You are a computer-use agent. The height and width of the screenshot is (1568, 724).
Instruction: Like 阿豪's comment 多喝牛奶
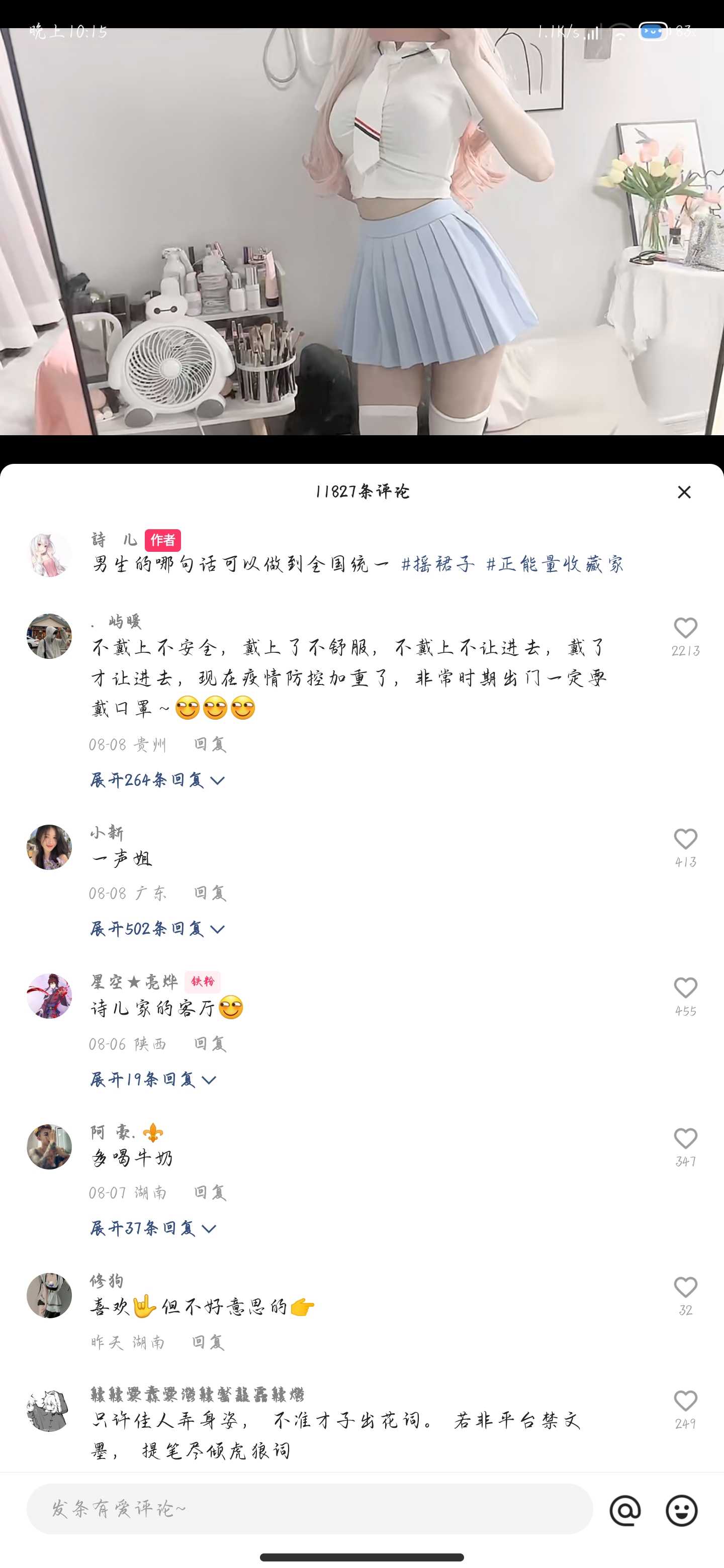pyautogui.click(x=685, y=1139)
